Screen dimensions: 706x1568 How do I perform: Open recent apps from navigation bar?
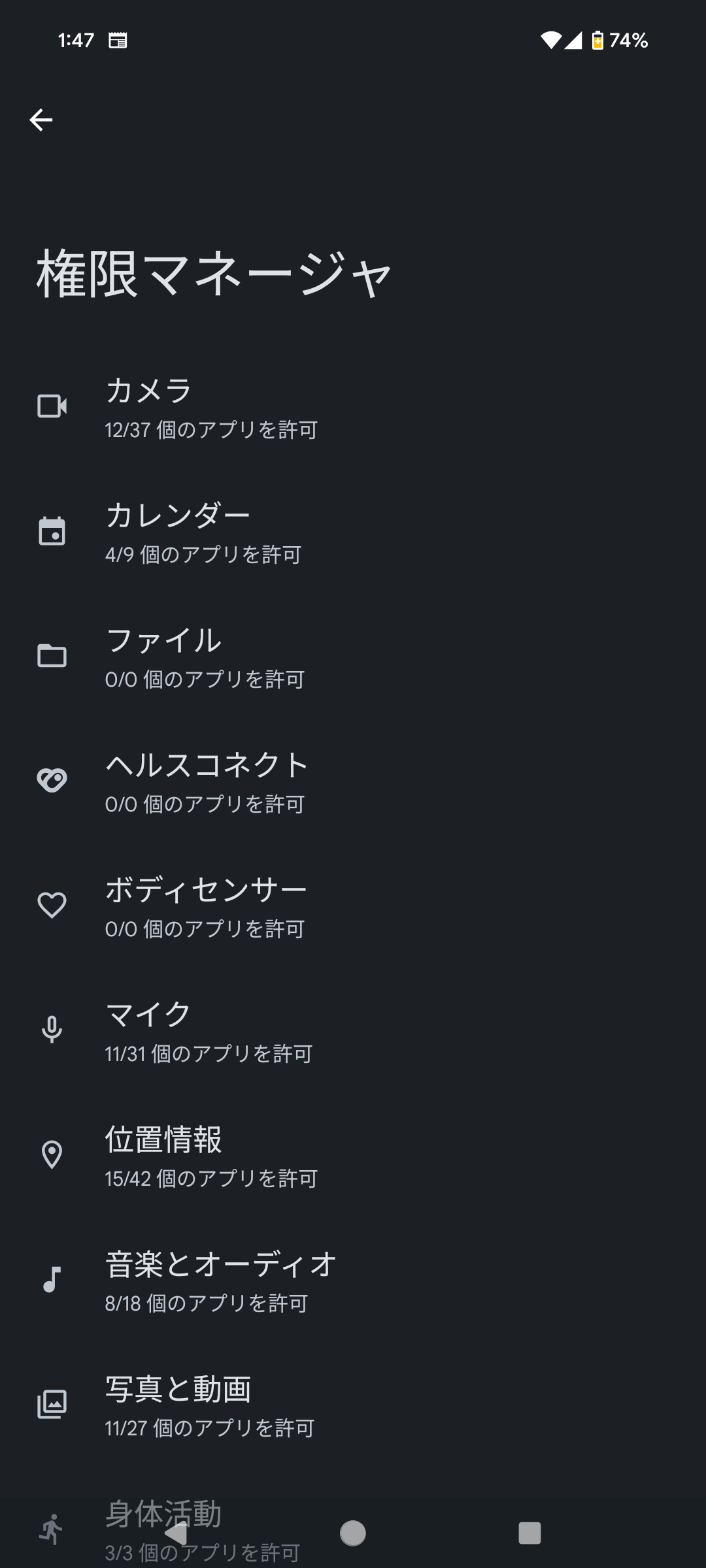pyautogui.click(x=529, y=1533)
